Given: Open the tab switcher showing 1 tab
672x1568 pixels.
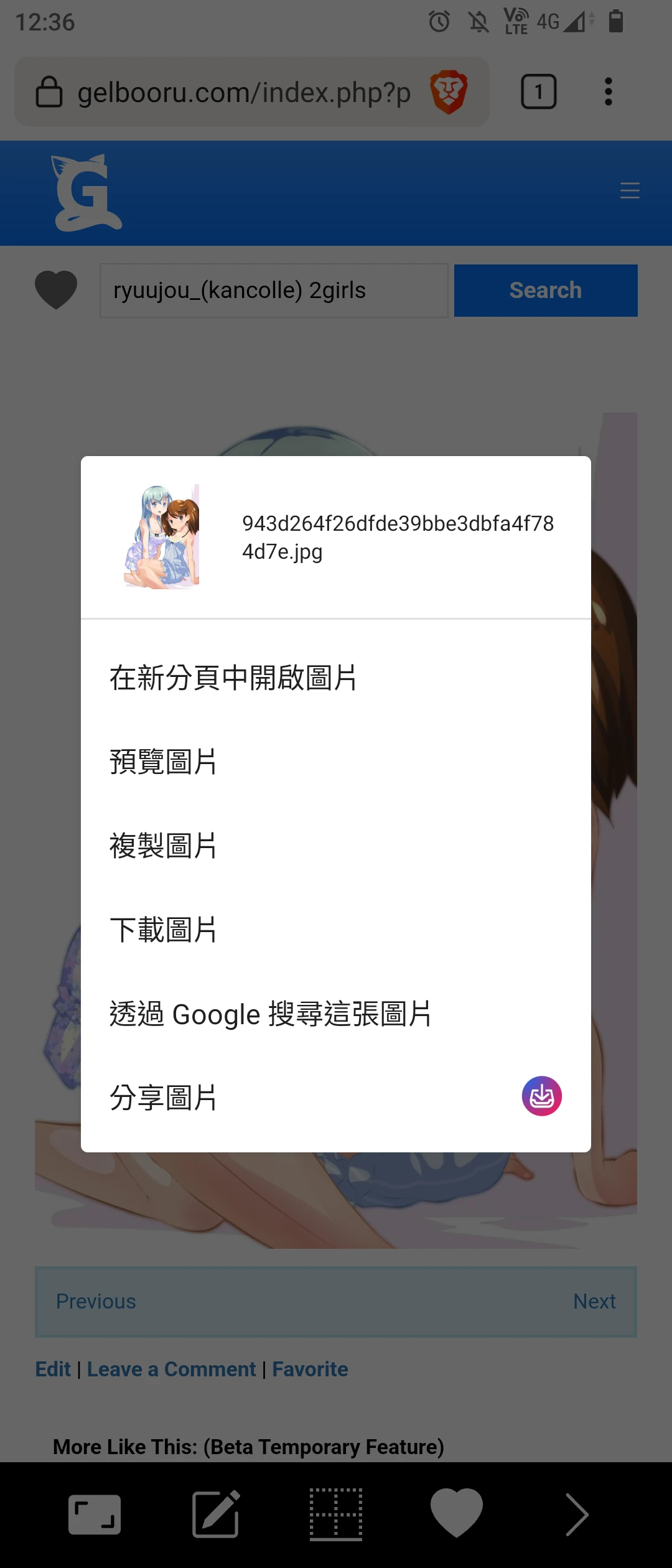Looking at the screenshot, I should click(x=538, y=92).
